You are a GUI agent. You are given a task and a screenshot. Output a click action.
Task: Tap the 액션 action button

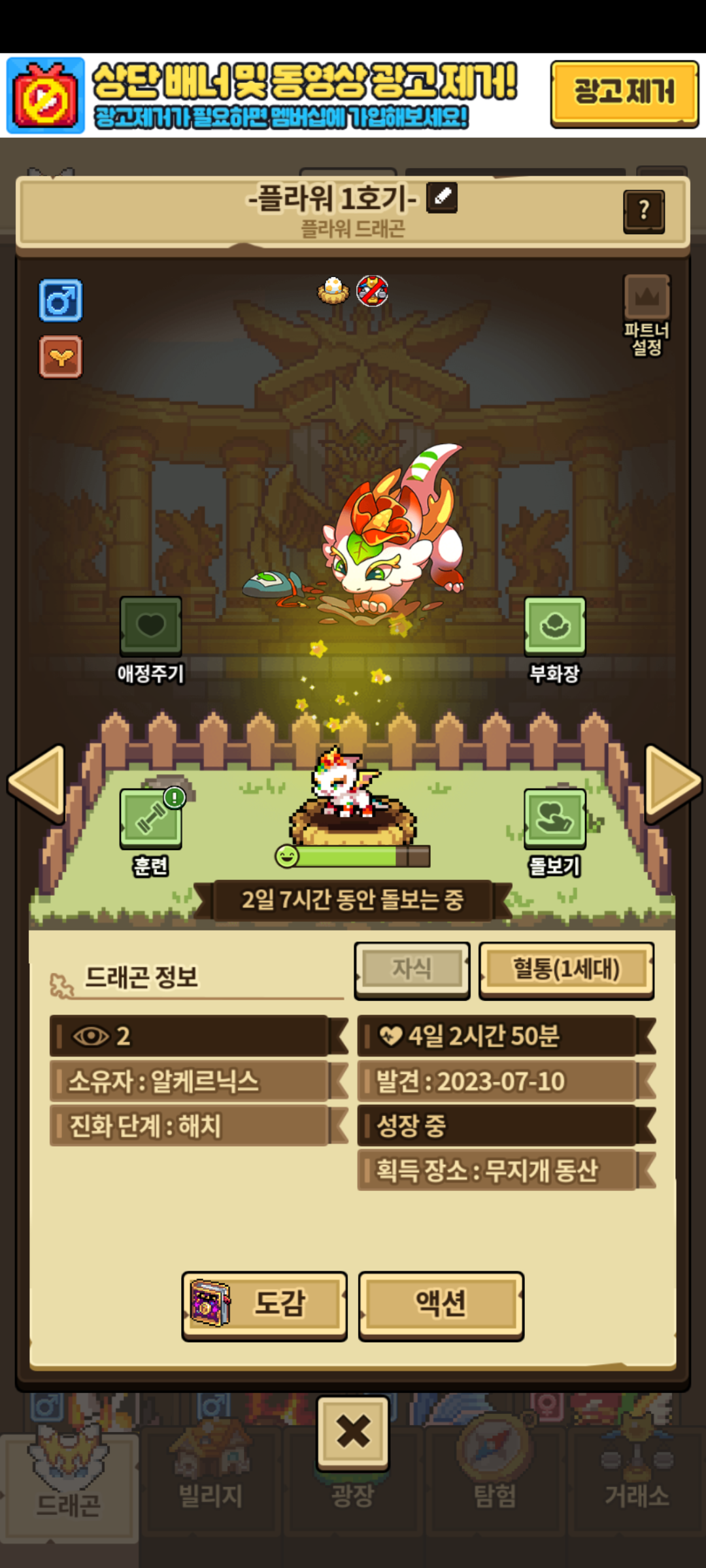click(x=441, y=1305)
